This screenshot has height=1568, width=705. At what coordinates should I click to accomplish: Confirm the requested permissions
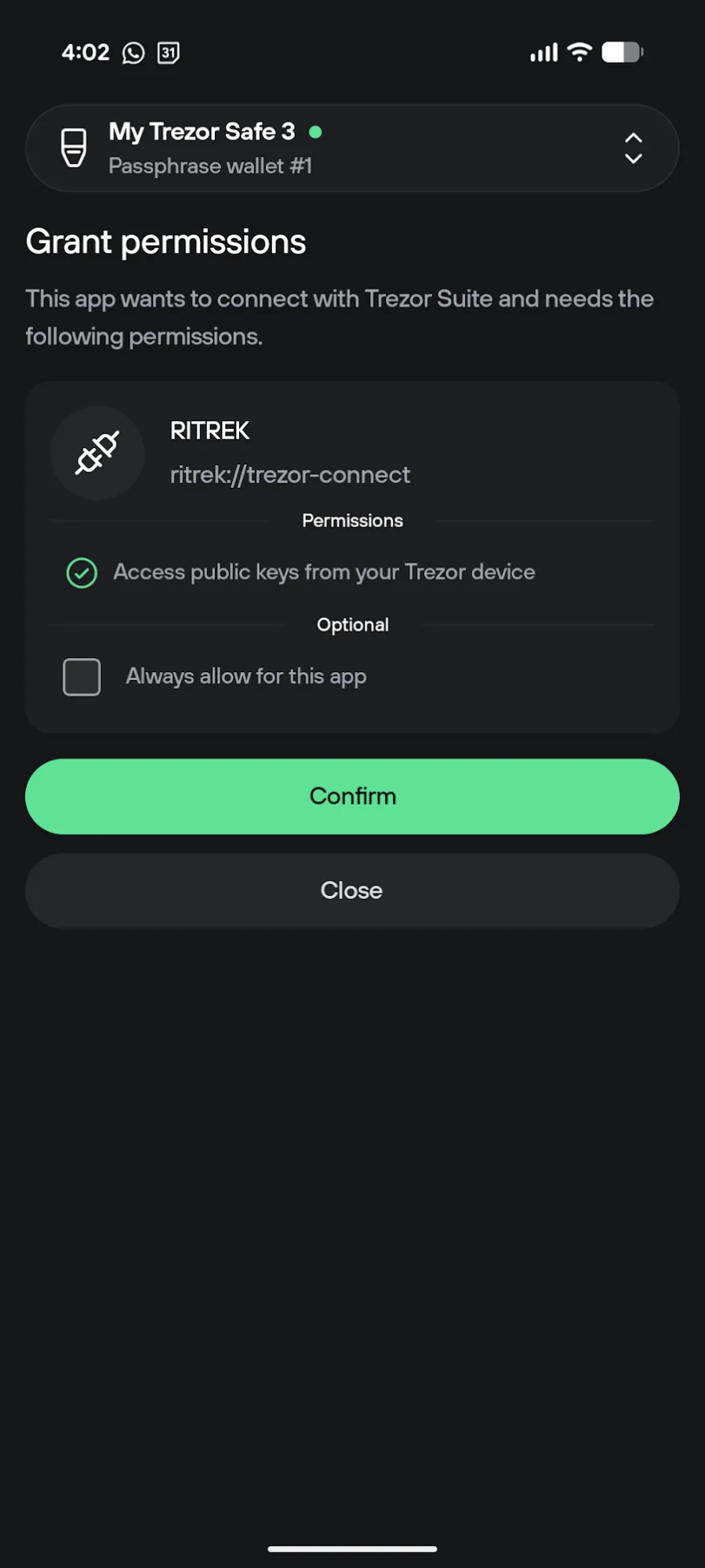(x=352, y=796)
